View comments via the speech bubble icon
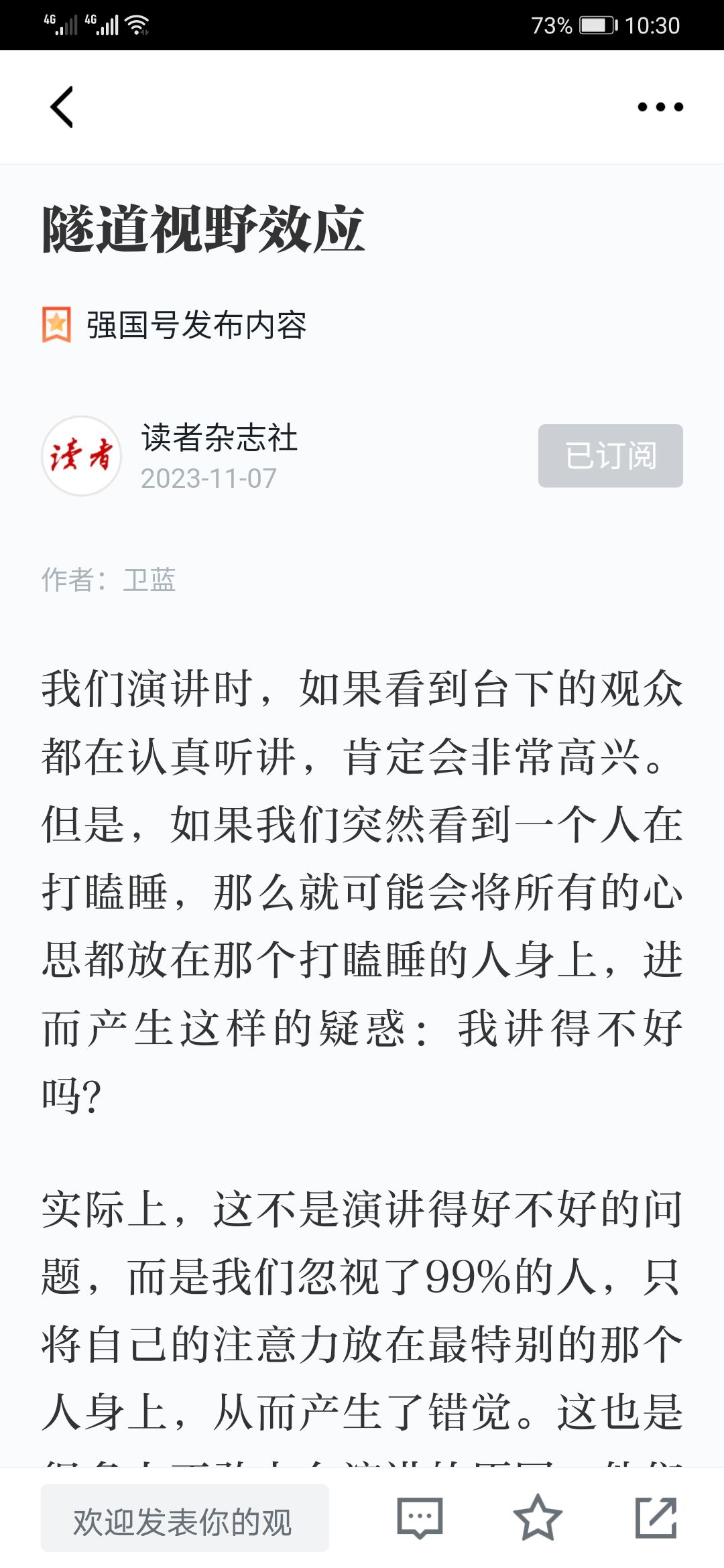The image size is (724, 1568). pos(420,1518)
